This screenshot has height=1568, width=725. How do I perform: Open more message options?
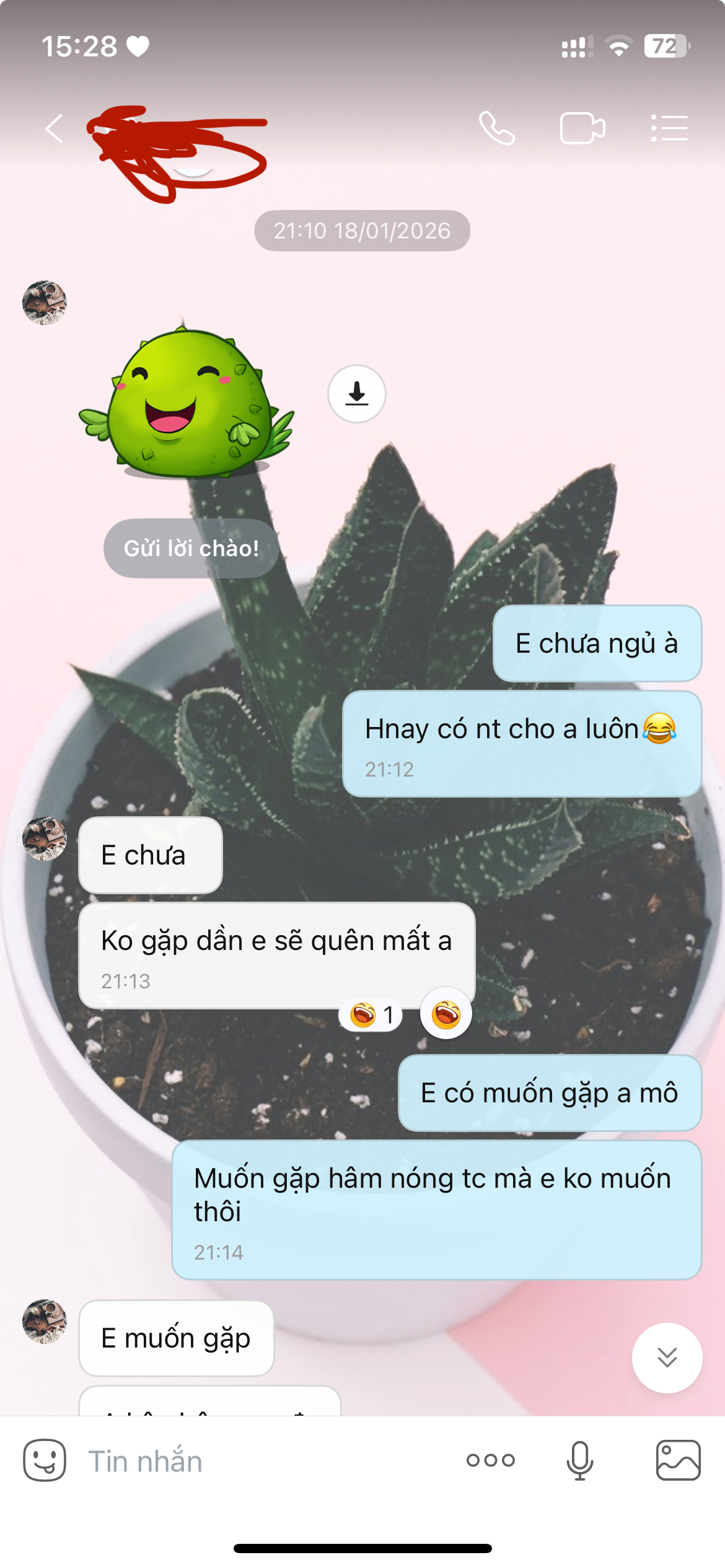490,1460
